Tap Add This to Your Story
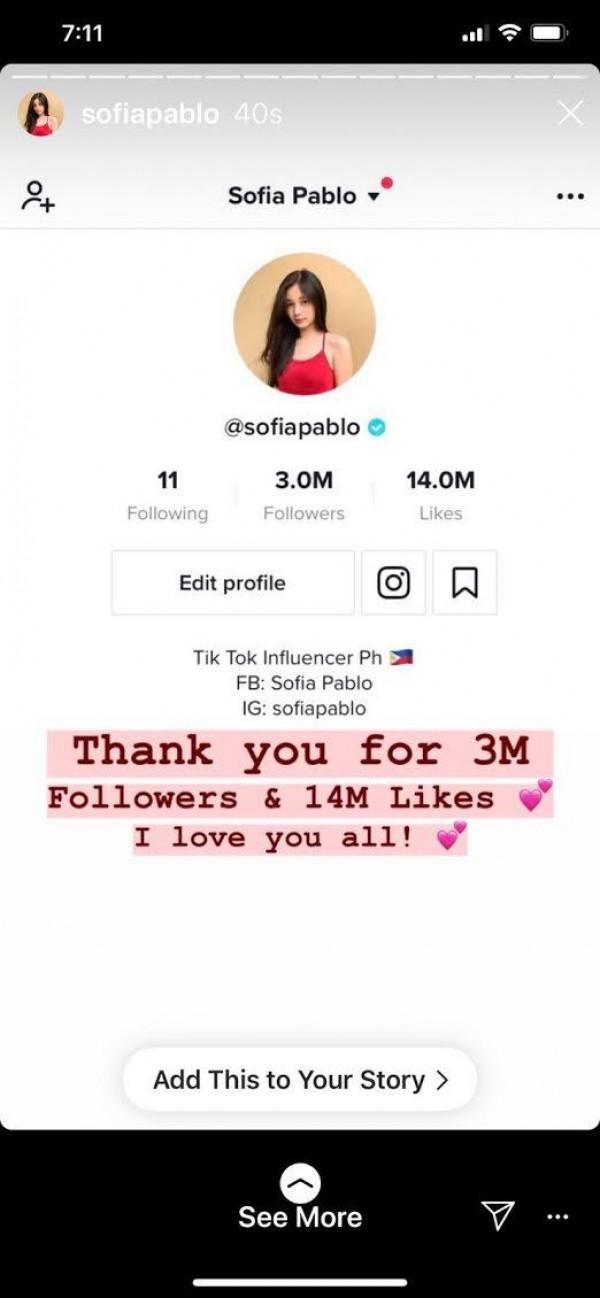 (x=300, y=1080)
